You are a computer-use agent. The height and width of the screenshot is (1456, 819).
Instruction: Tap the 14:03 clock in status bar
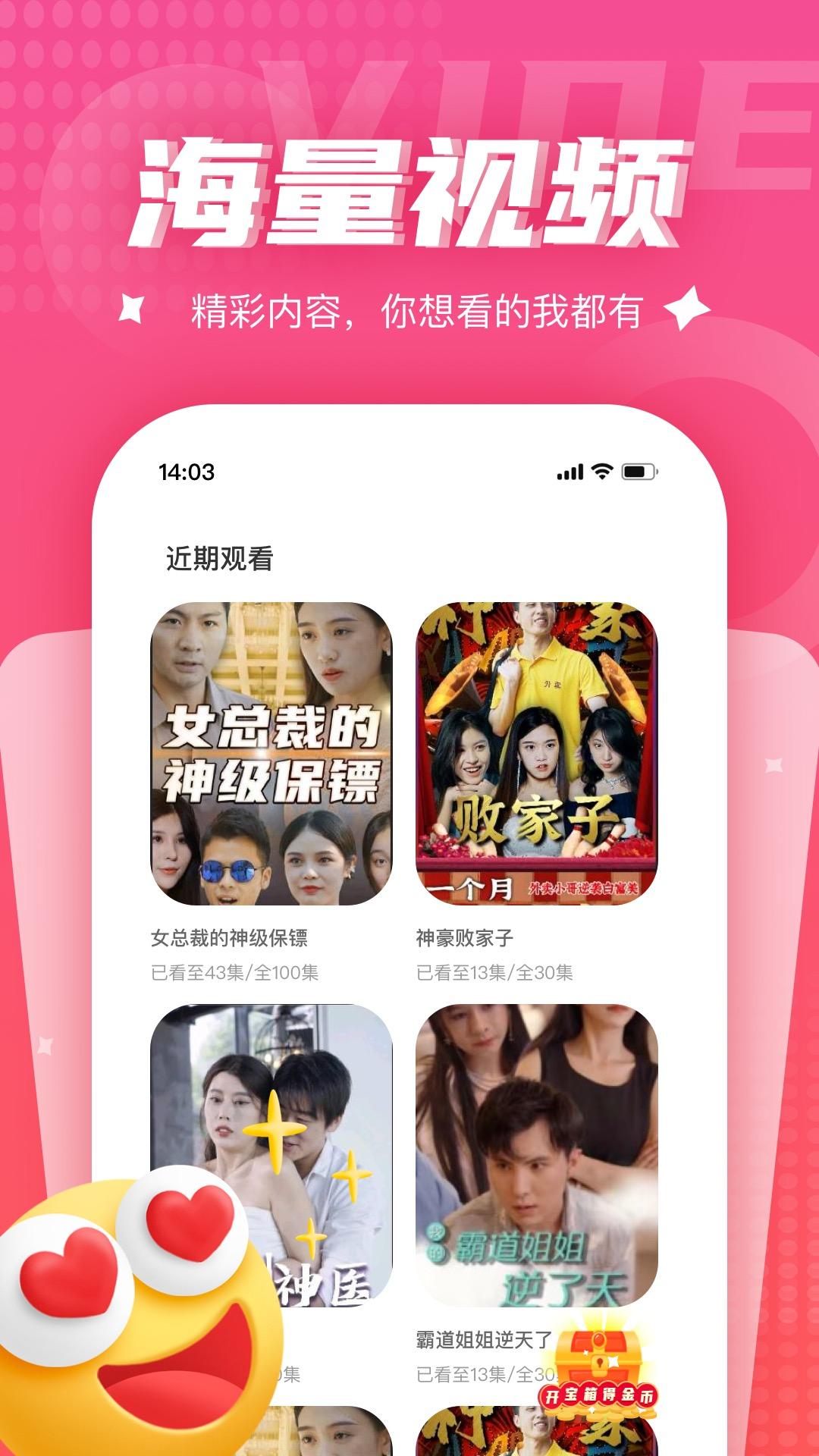point(188,472)
